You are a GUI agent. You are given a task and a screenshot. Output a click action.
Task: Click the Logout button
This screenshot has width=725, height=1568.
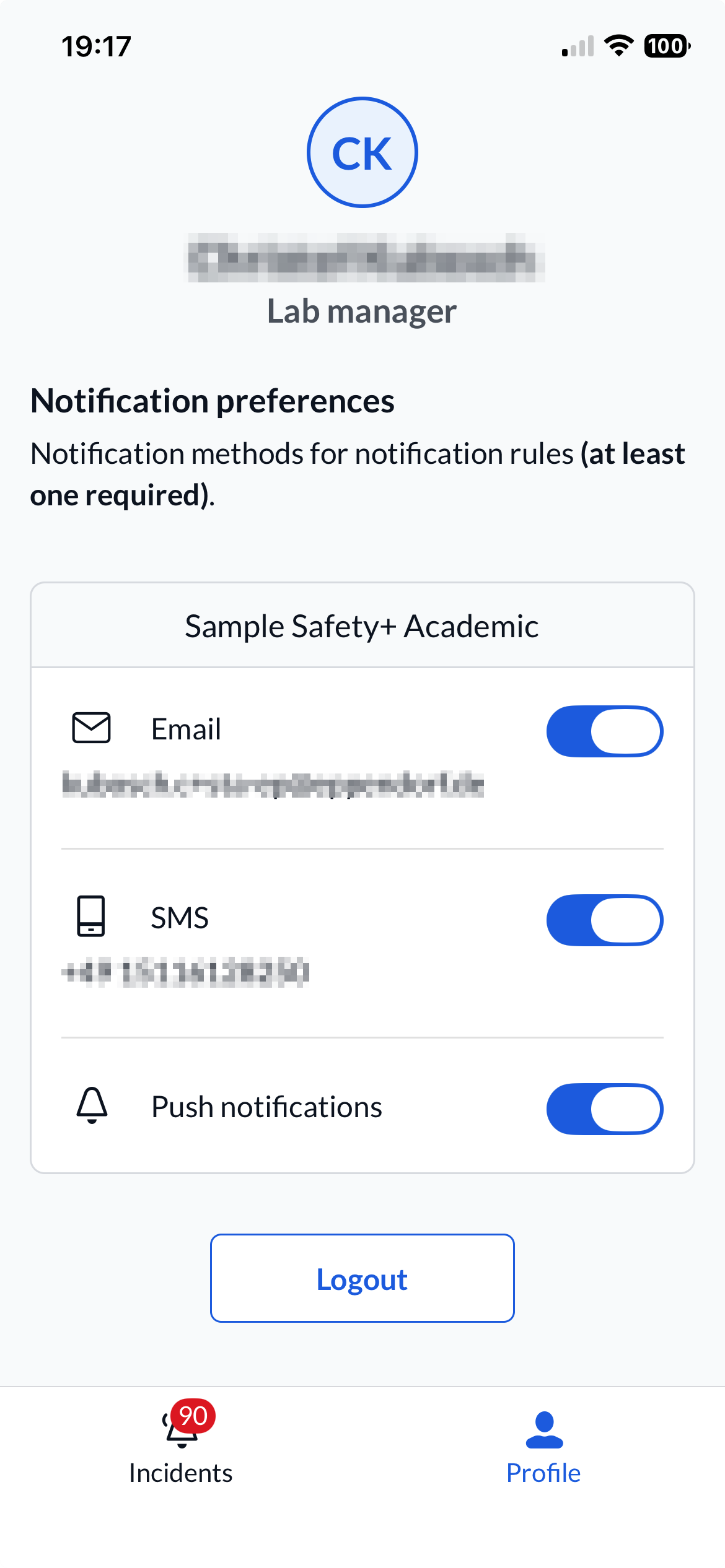click(362, 1278)
